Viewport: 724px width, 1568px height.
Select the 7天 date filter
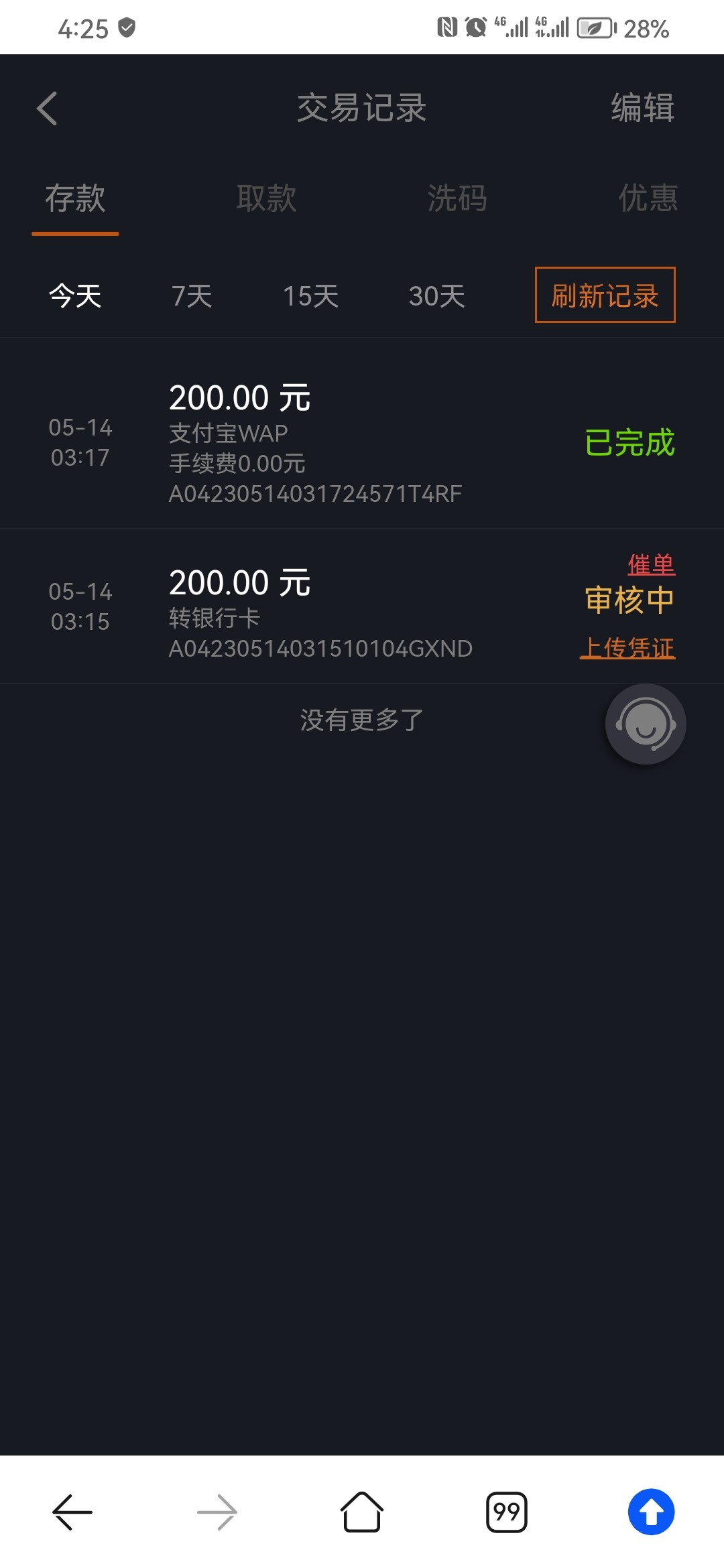[x=192, y=296]
